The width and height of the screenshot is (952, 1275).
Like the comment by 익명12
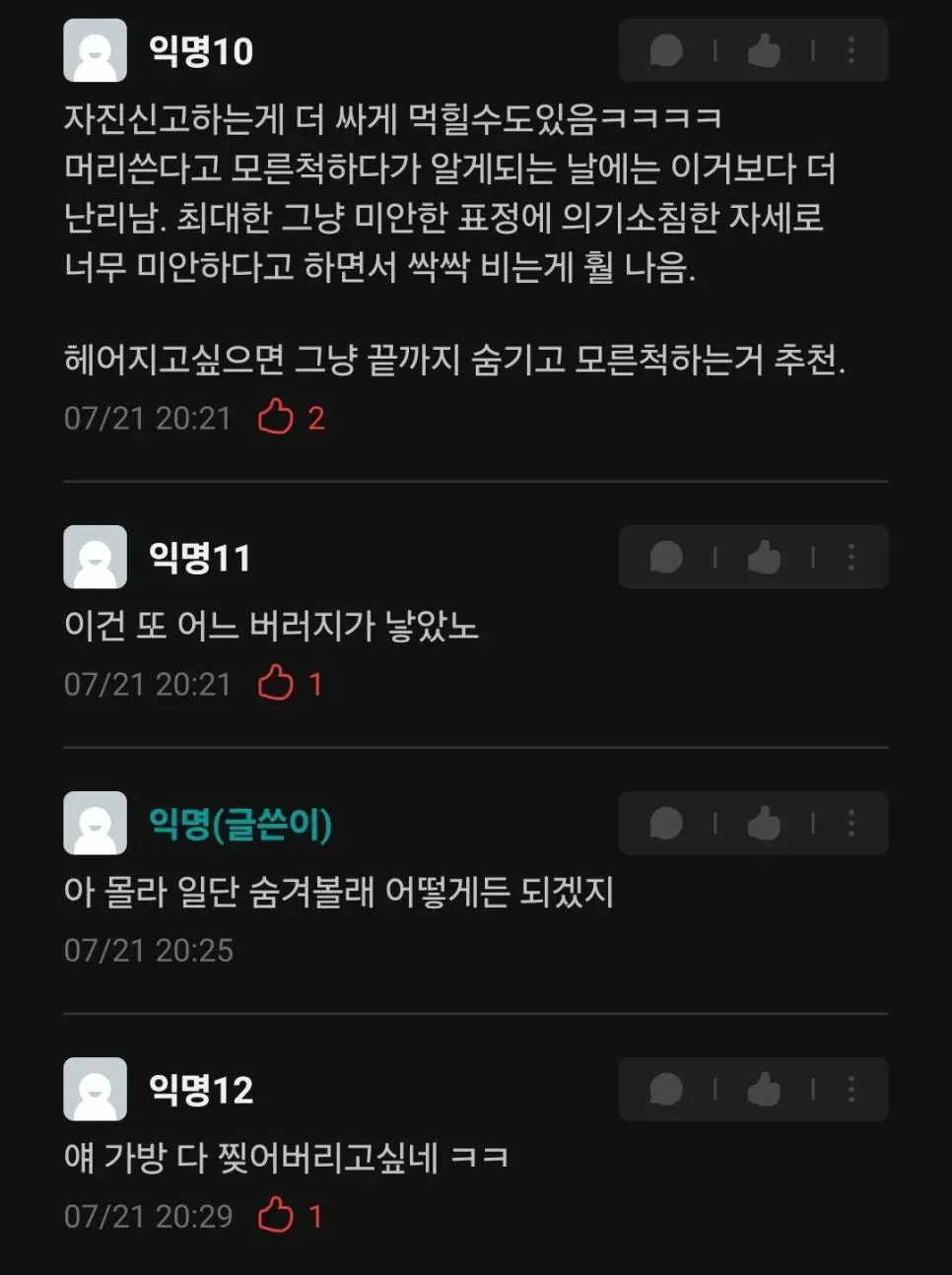click(x=764, y=1090)
